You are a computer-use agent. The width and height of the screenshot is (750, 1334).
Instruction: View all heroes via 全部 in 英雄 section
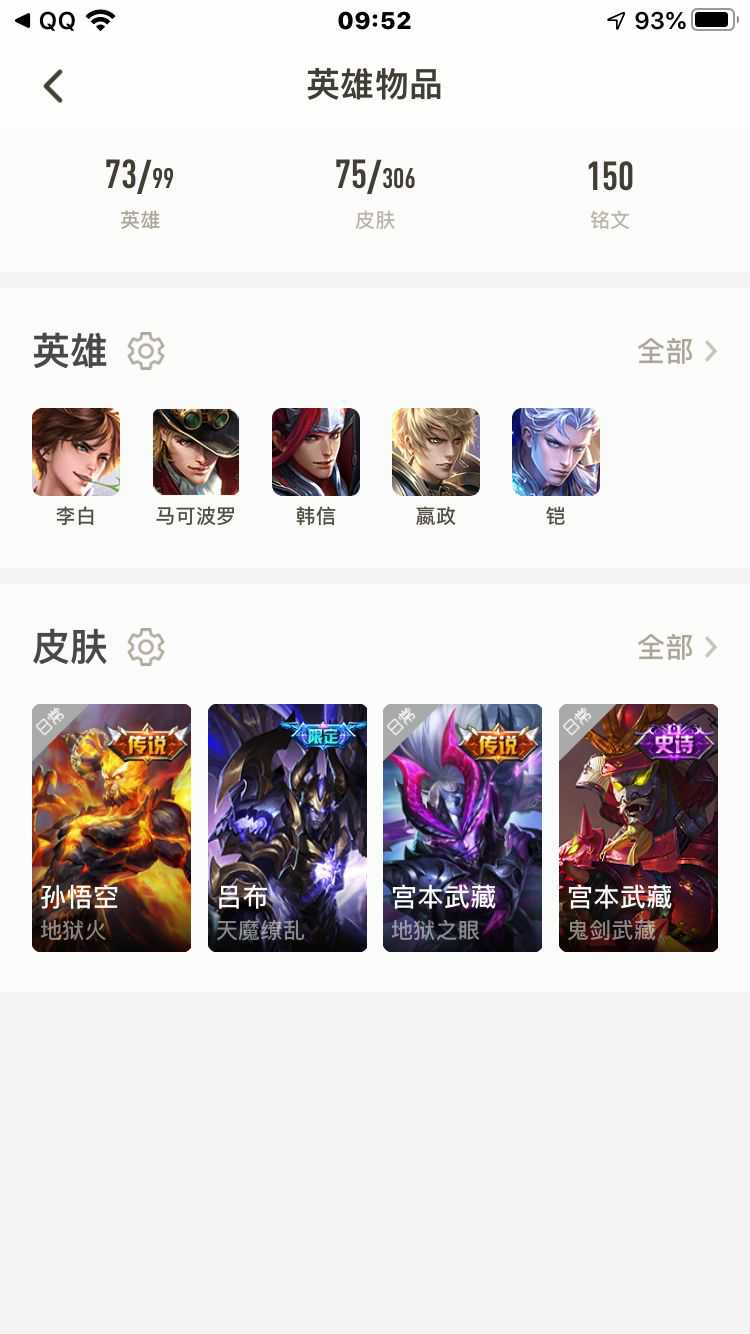(x=677, y=351)
